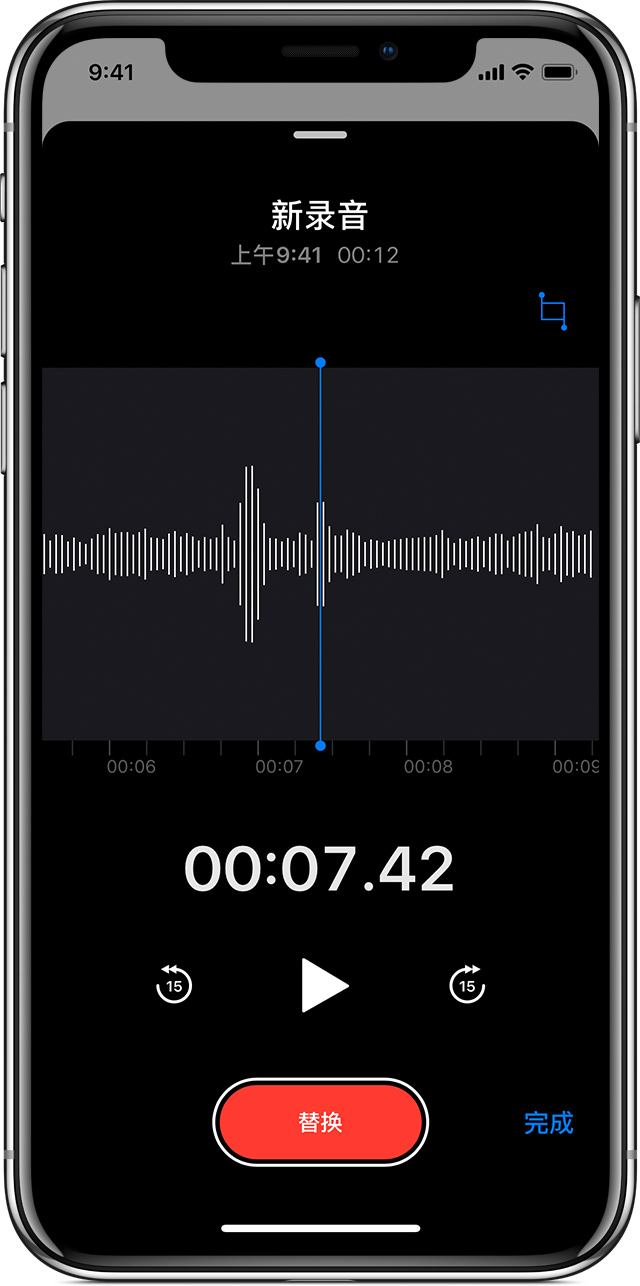The image size is (640, 1286).
Task: Tap the red 替换 replace button
Action: pyautogui.click(x=320, y=1122)
